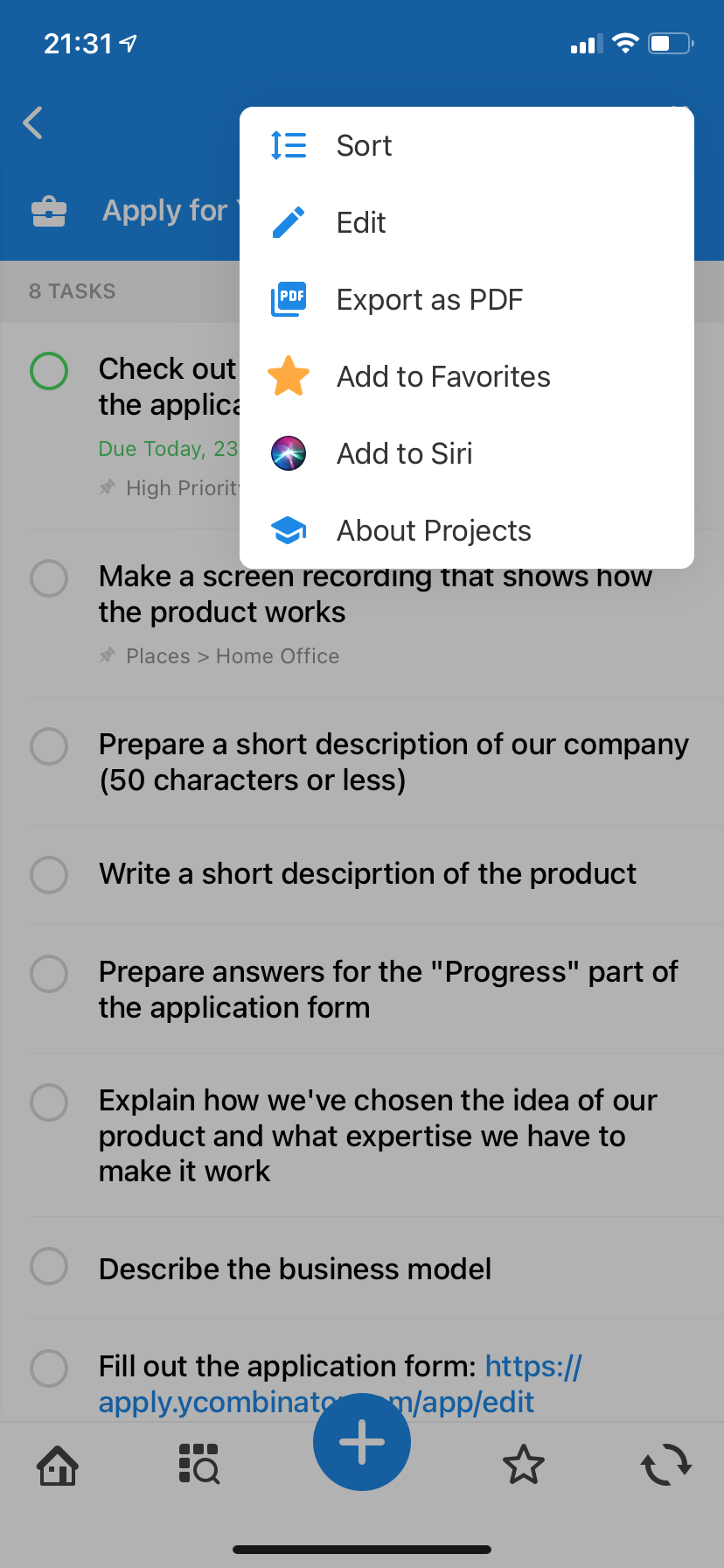Add this project to Favorites
Viewport: 724px width, 1568px height.
[x=442, y=376]
